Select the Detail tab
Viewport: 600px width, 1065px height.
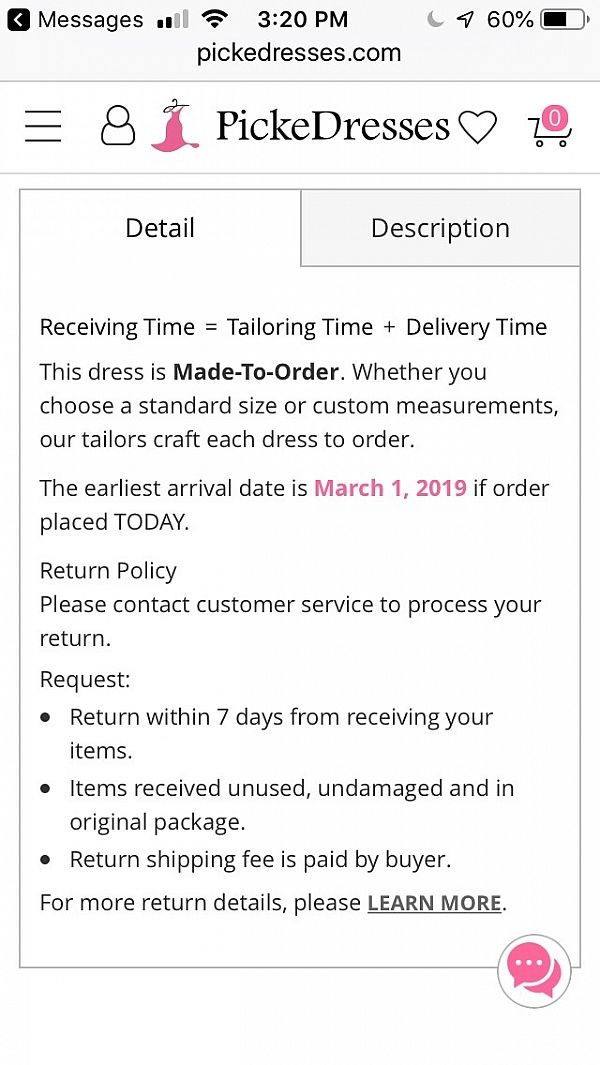[x=160, y=228]
